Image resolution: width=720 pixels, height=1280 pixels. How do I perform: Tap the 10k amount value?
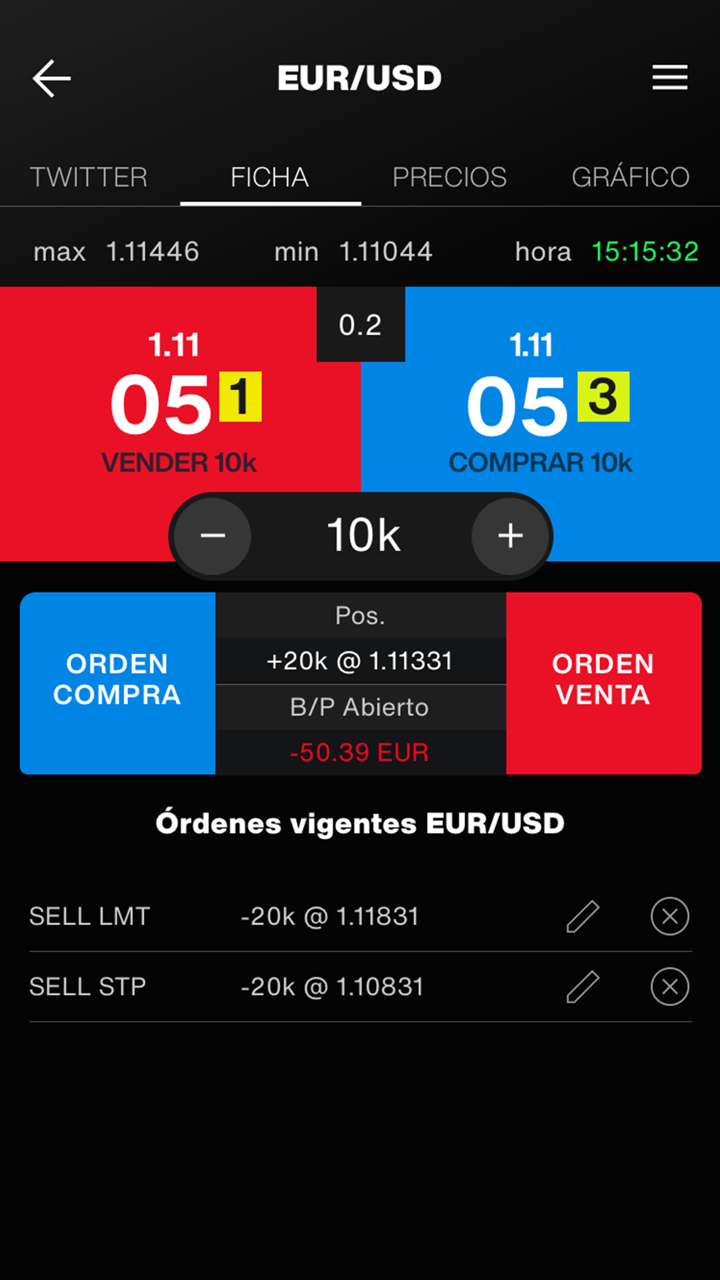[362, 536]
